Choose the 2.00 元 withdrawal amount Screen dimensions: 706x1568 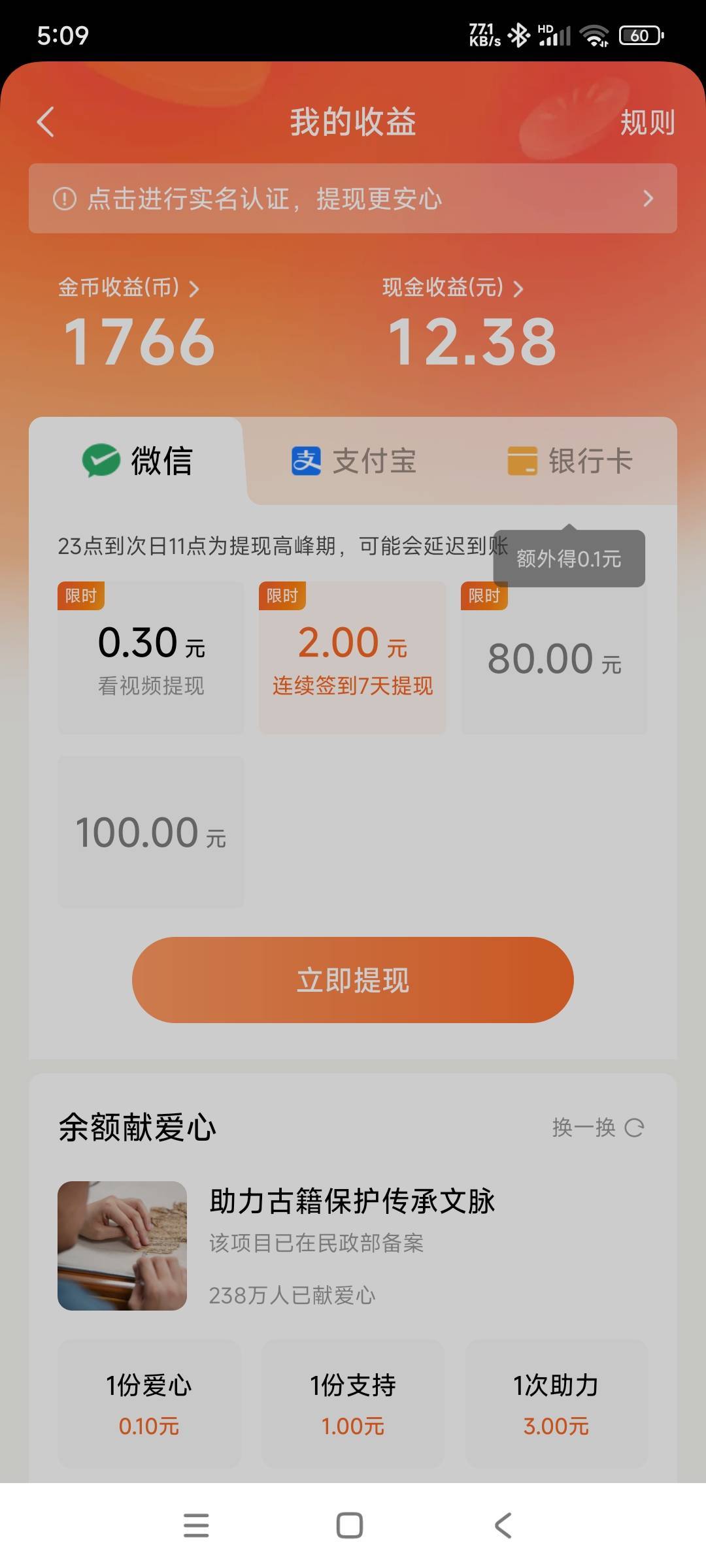352,657
